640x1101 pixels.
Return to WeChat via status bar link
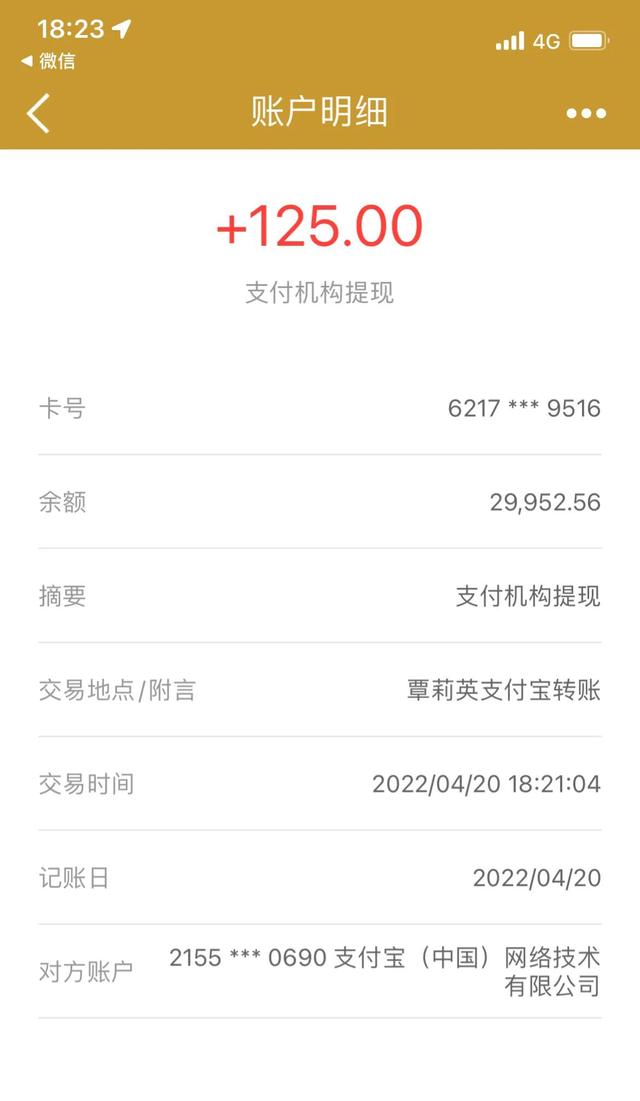point(48,61)
